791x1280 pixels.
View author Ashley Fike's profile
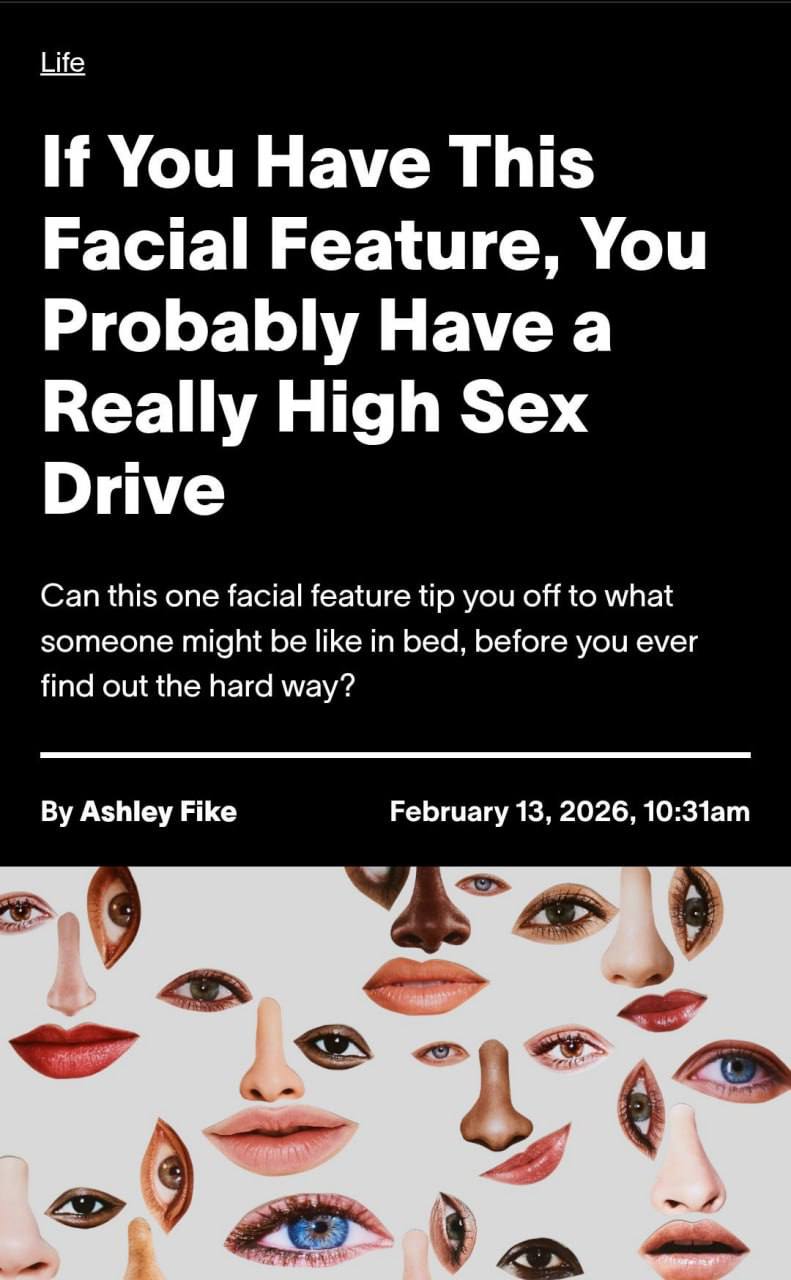[x=157, y=811]
